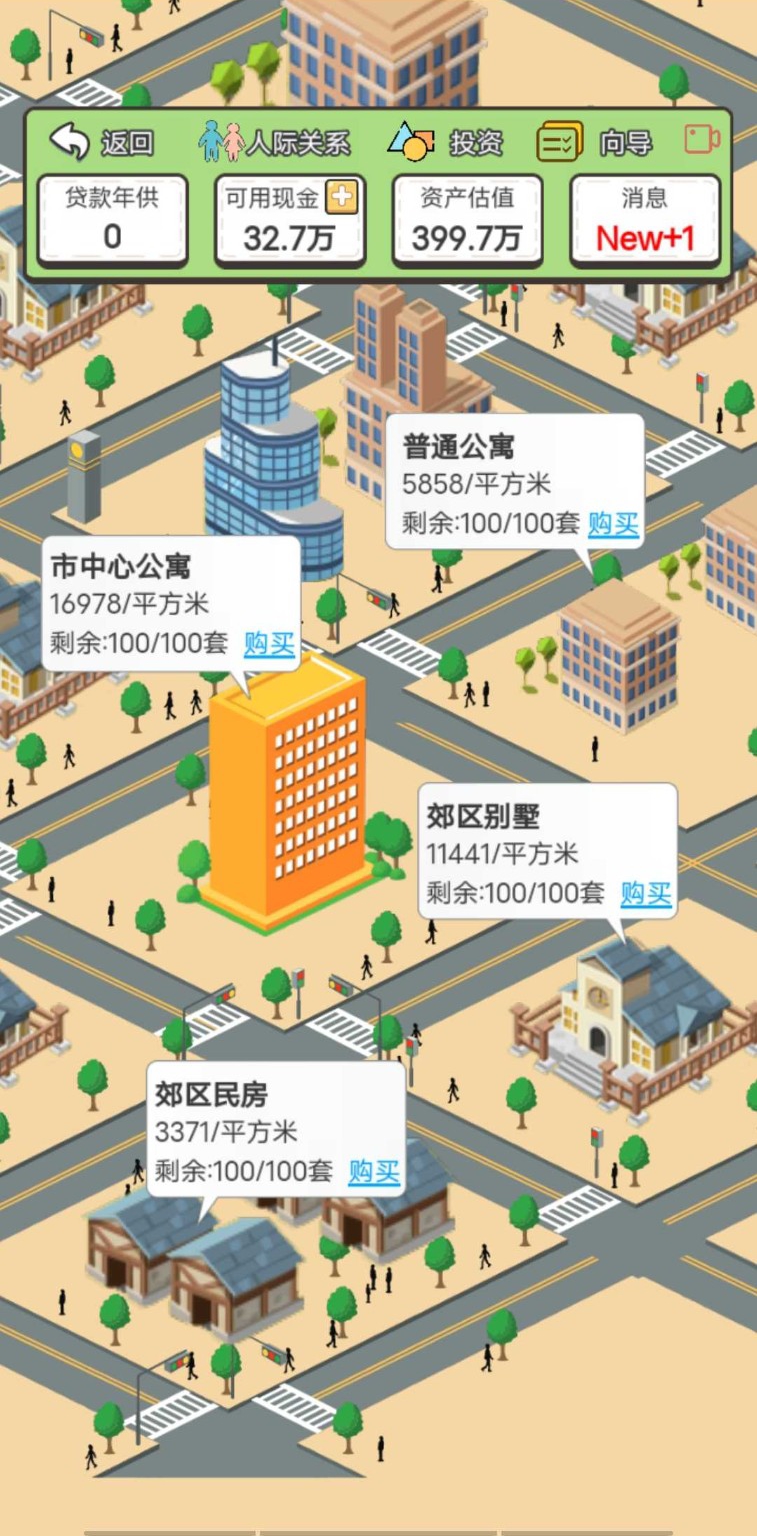Open the 向导 guide
This screenshot has width=757, height=1536.
pyautogui.click(x=595, y=142)
